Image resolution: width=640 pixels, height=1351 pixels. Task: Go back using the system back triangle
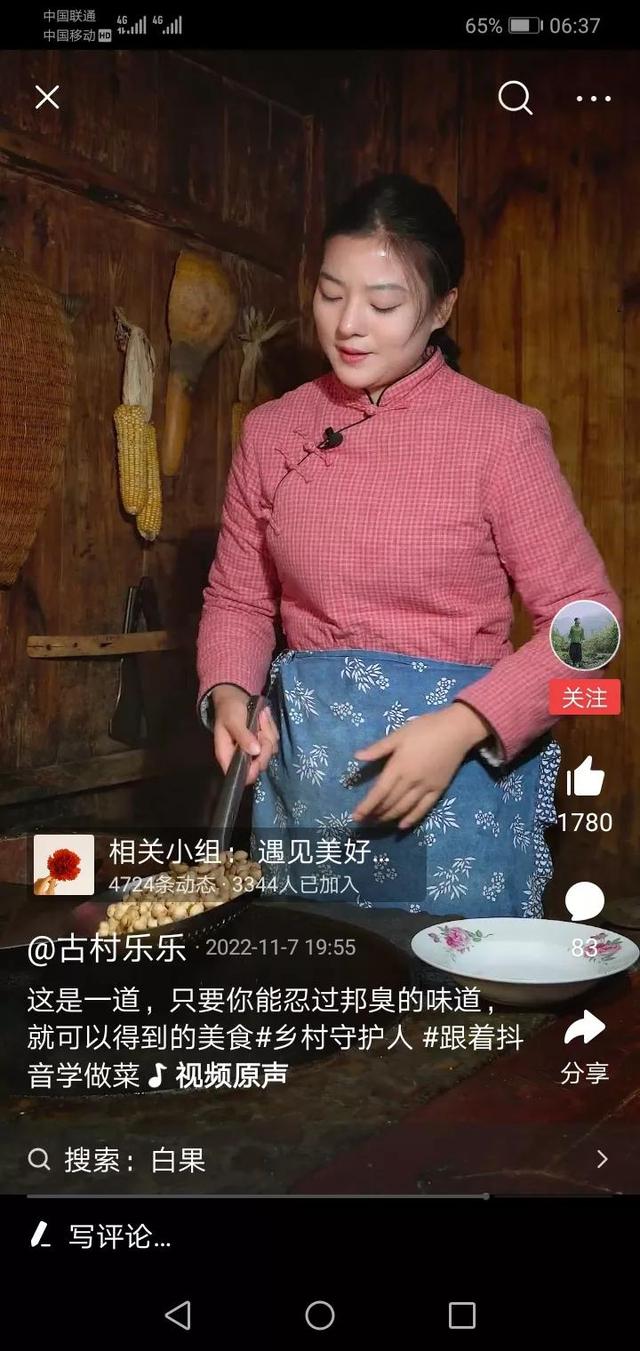coord(177,1315)
